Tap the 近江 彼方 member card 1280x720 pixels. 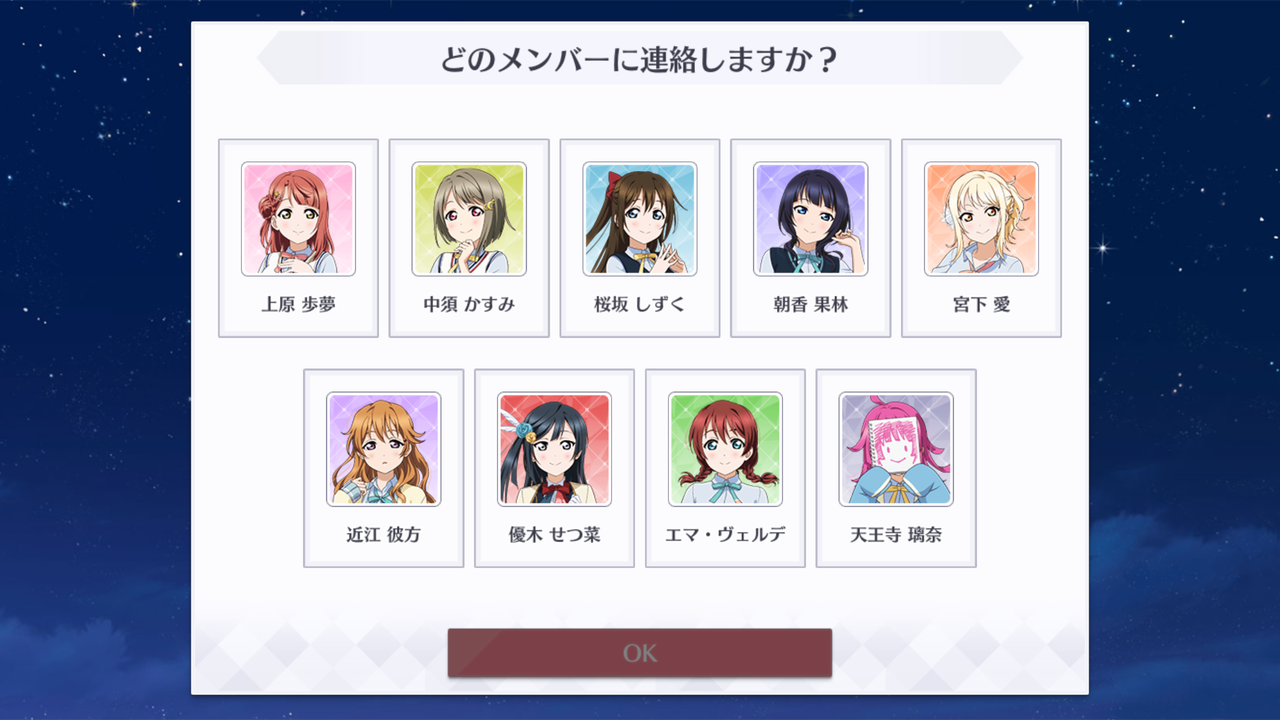pyautogui.click(x=384, y=468)
